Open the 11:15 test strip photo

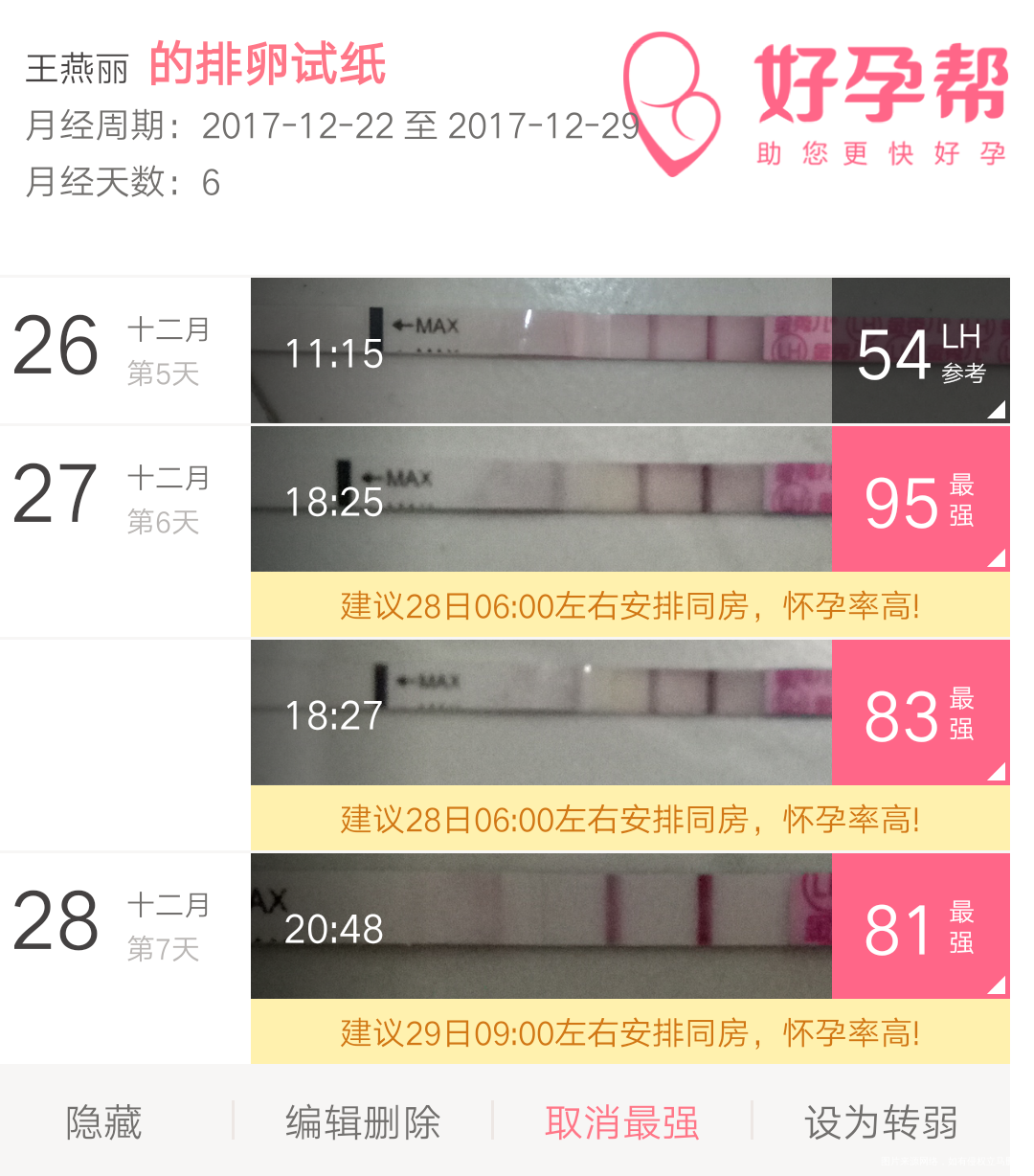(x=541, y=350)
